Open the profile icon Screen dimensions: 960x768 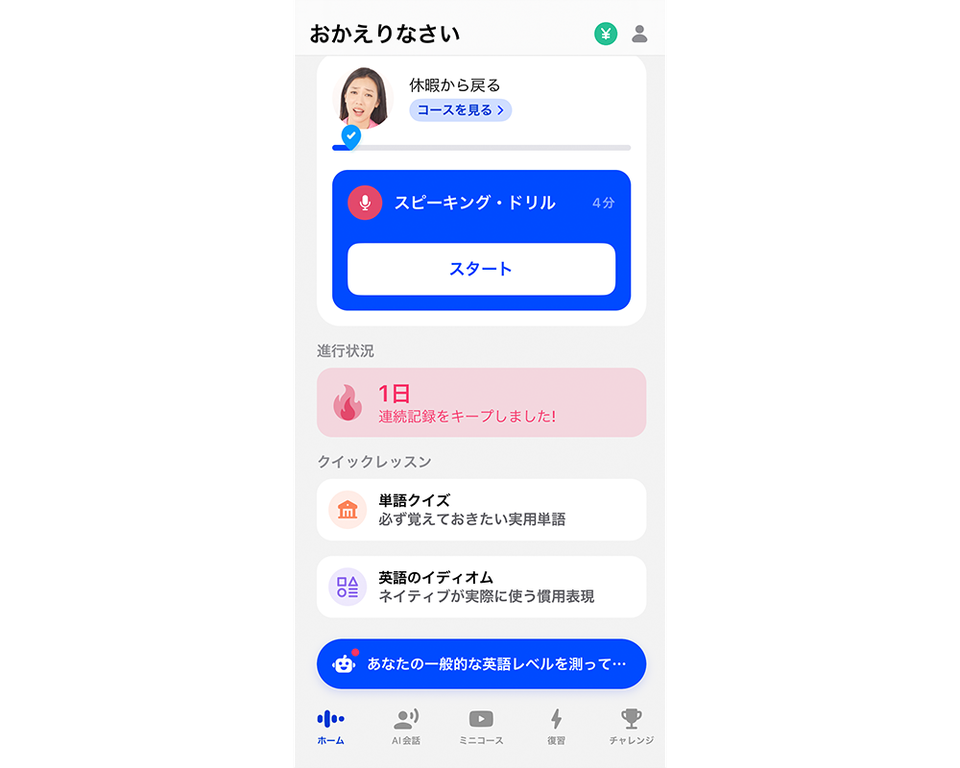pos(640,34)
